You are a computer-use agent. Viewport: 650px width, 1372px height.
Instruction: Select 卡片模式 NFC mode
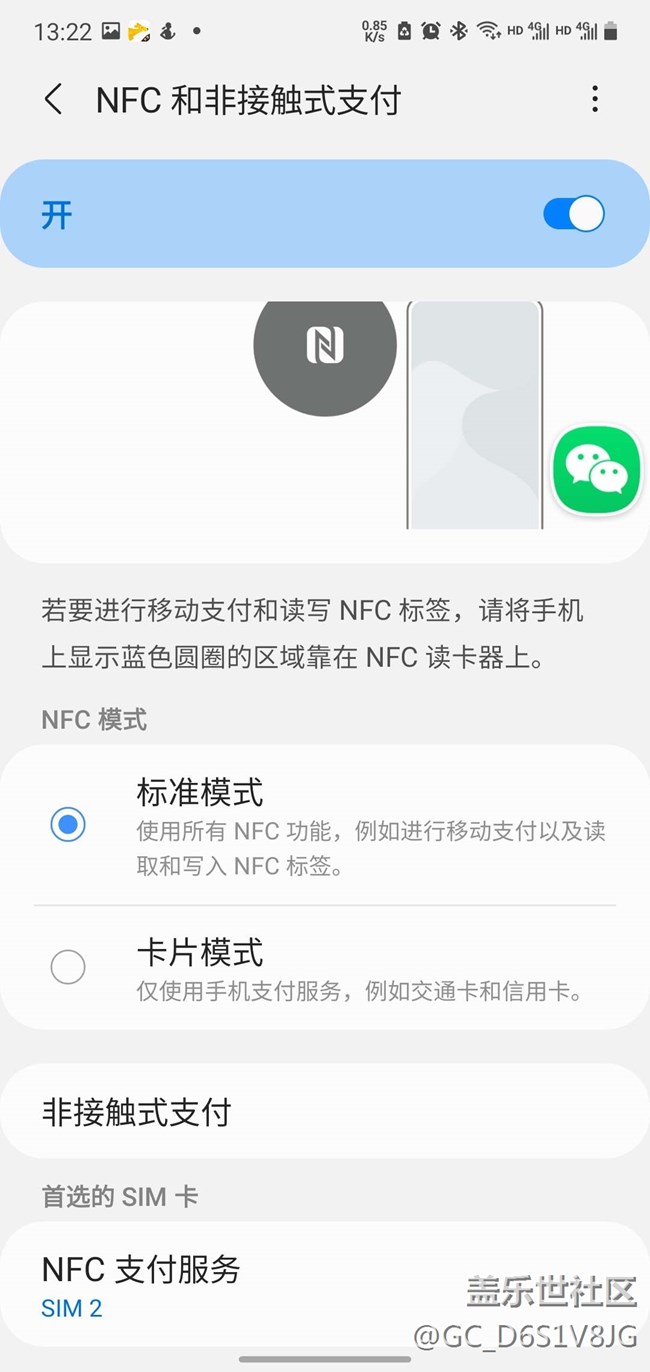[68, 966]
